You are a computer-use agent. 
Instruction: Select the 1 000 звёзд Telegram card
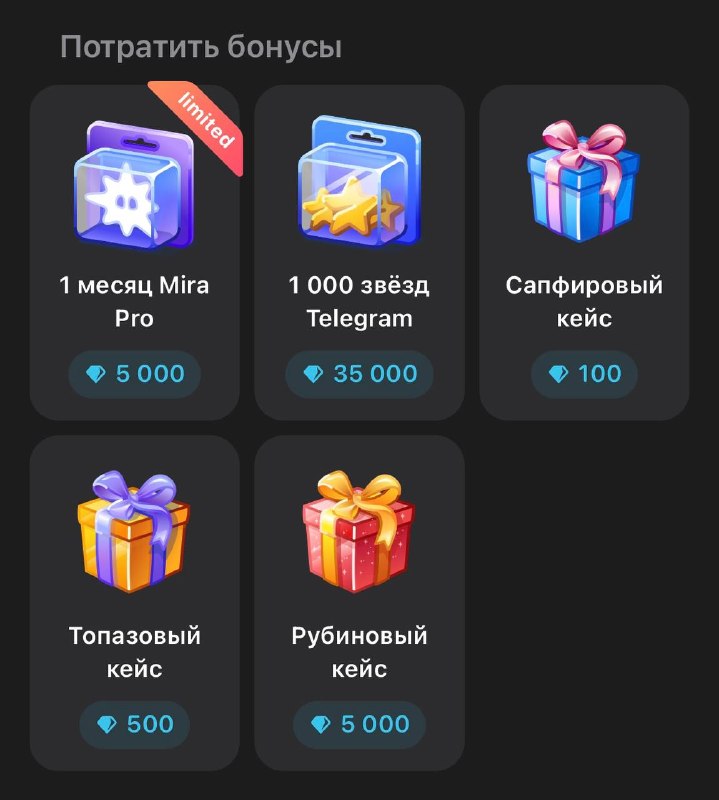359,252
